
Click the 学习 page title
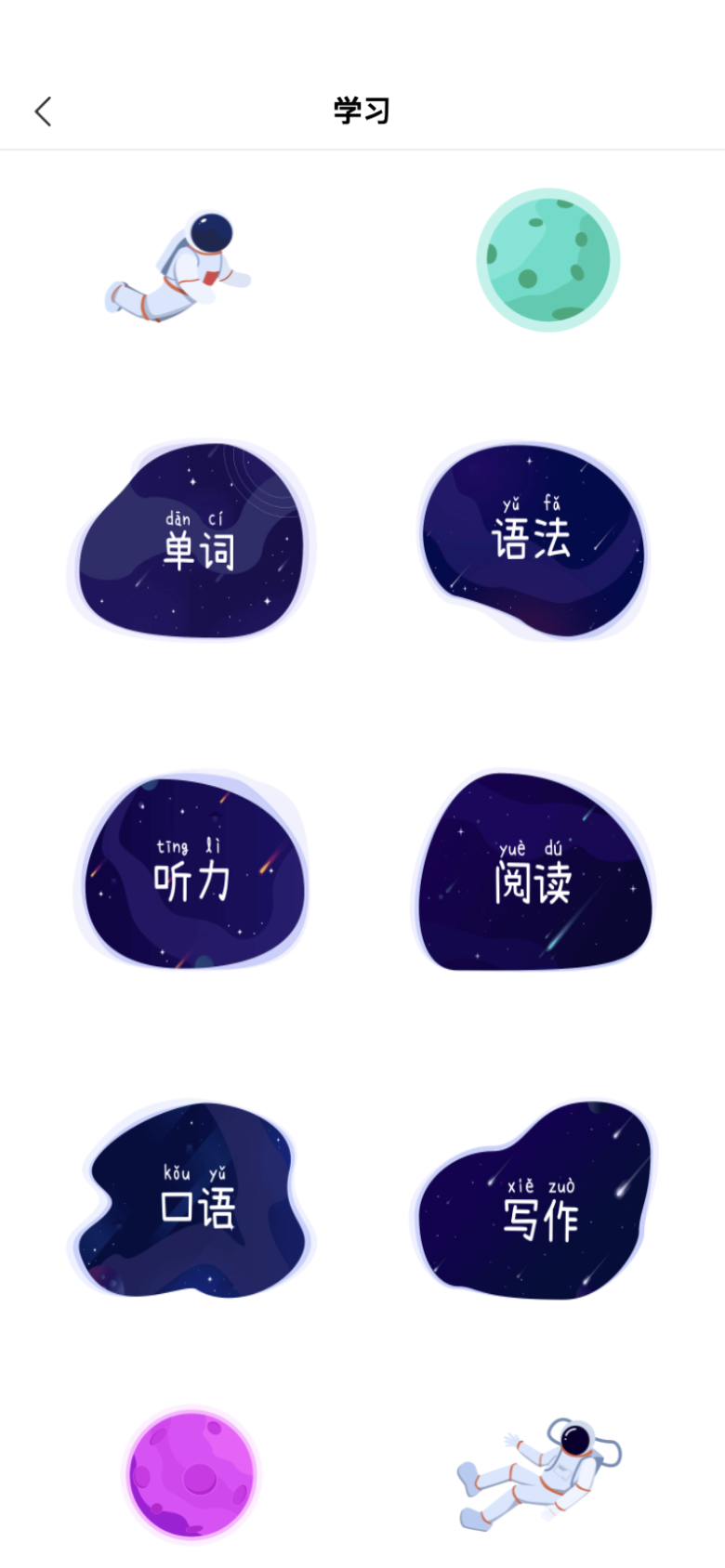click(x=362, y=110)
